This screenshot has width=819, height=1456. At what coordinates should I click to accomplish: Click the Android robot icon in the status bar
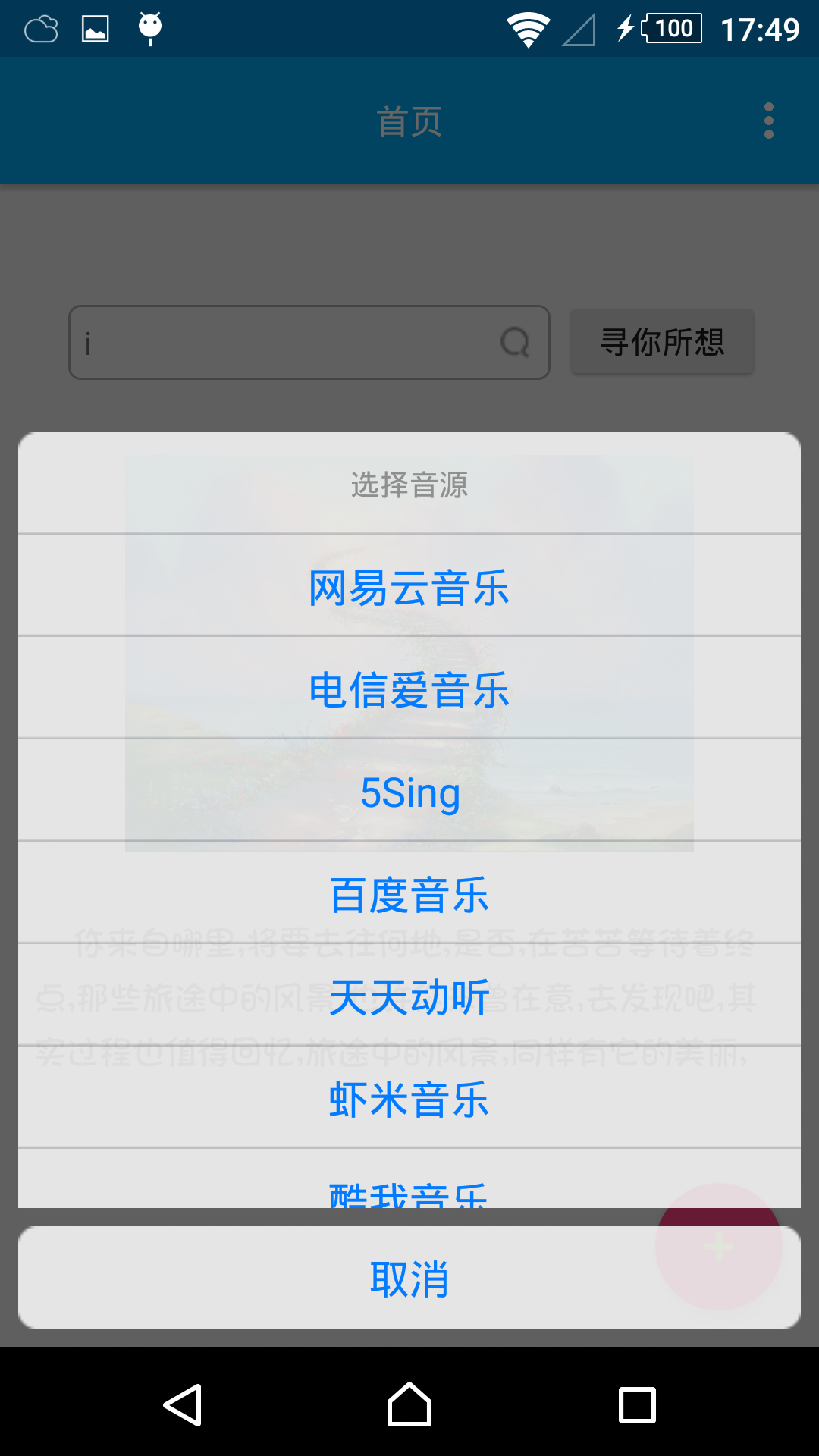[149, 28]
